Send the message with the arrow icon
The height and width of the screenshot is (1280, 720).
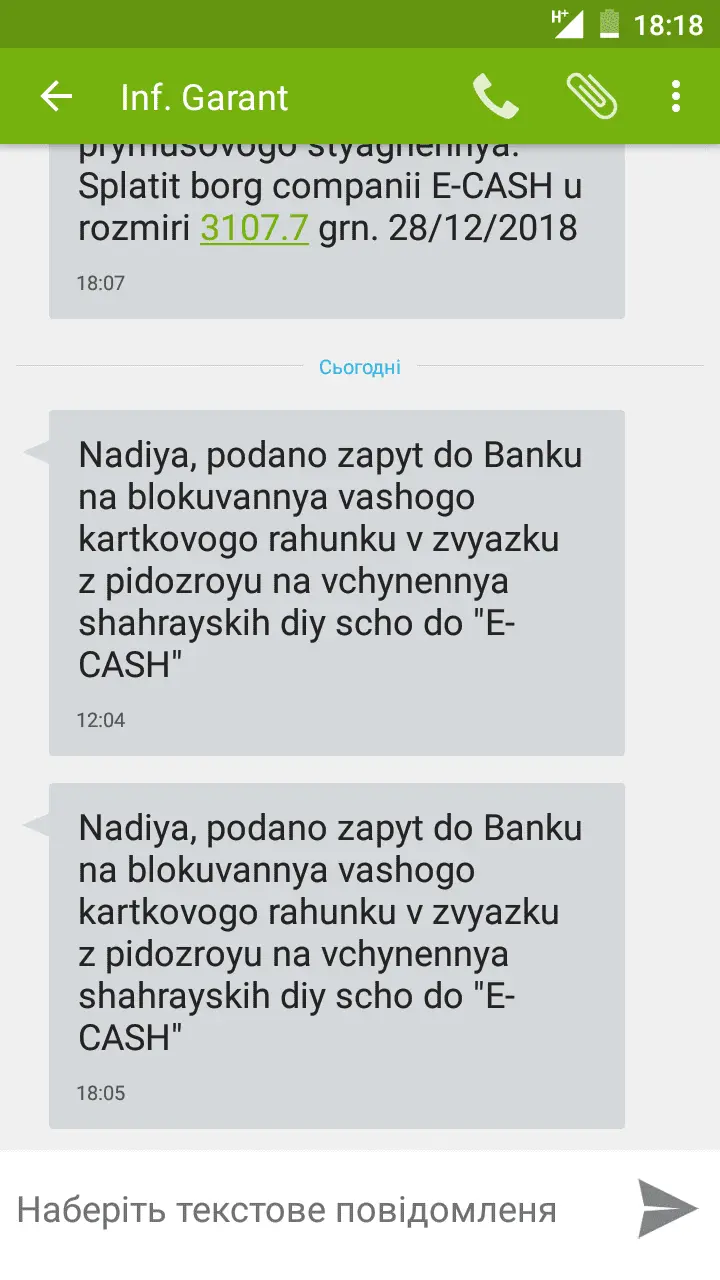(667, 1209)
